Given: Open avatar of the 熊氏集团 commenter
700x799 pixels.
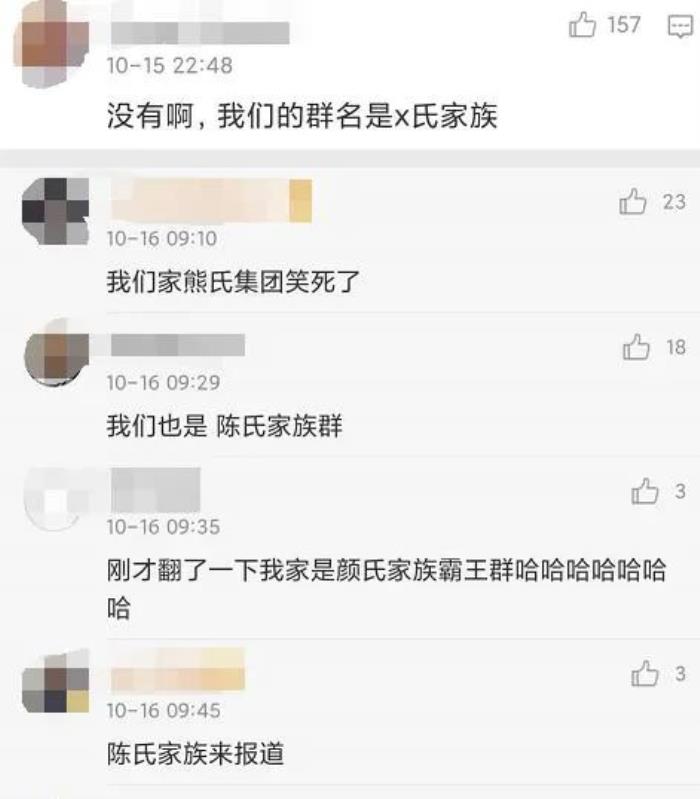Looking at the screenshot, I should [x=54, y=210].
